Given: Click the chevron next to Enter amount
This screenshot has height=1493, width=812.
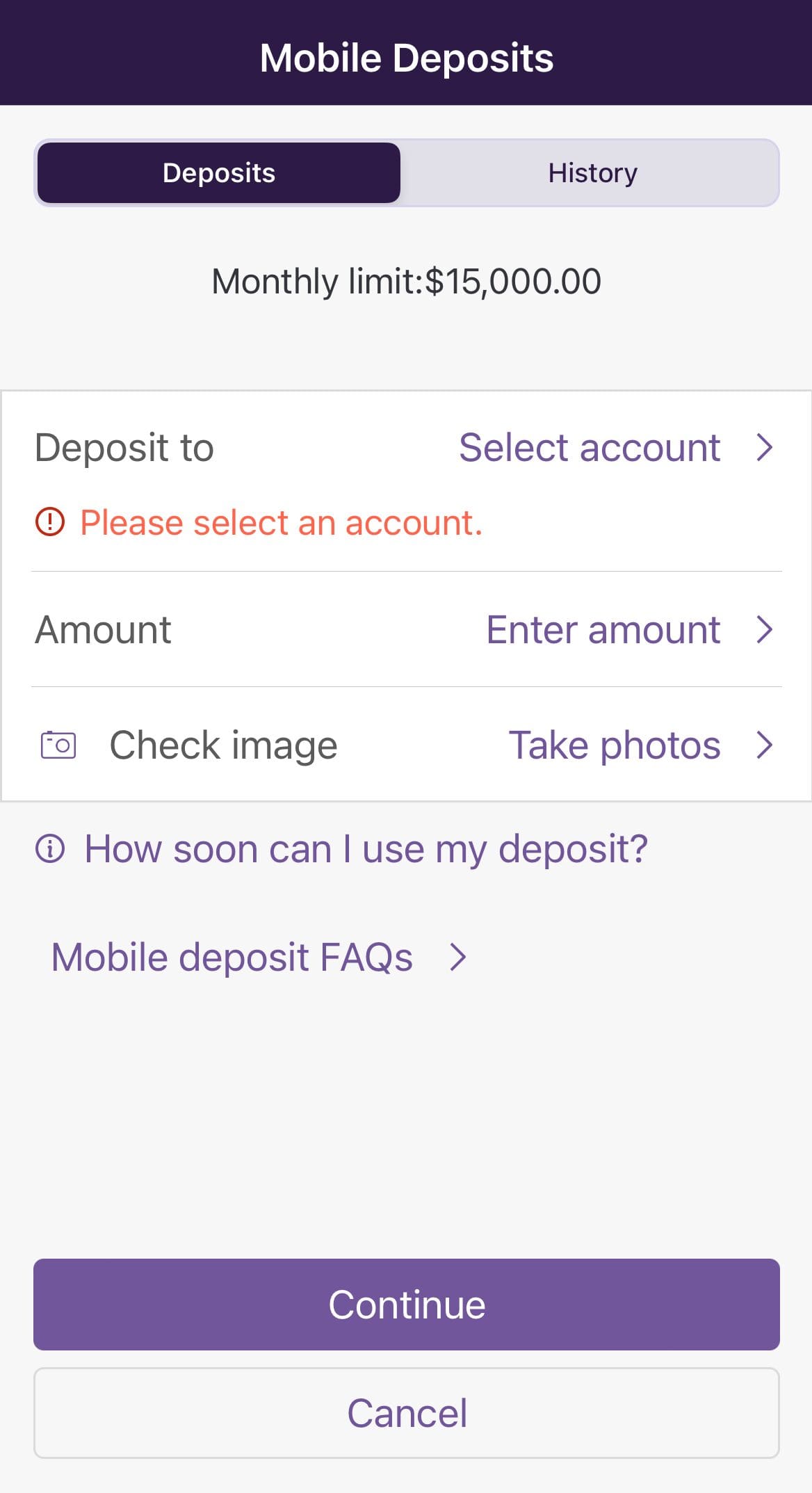Looking at the screenshot, I should (x=764, y=630).
